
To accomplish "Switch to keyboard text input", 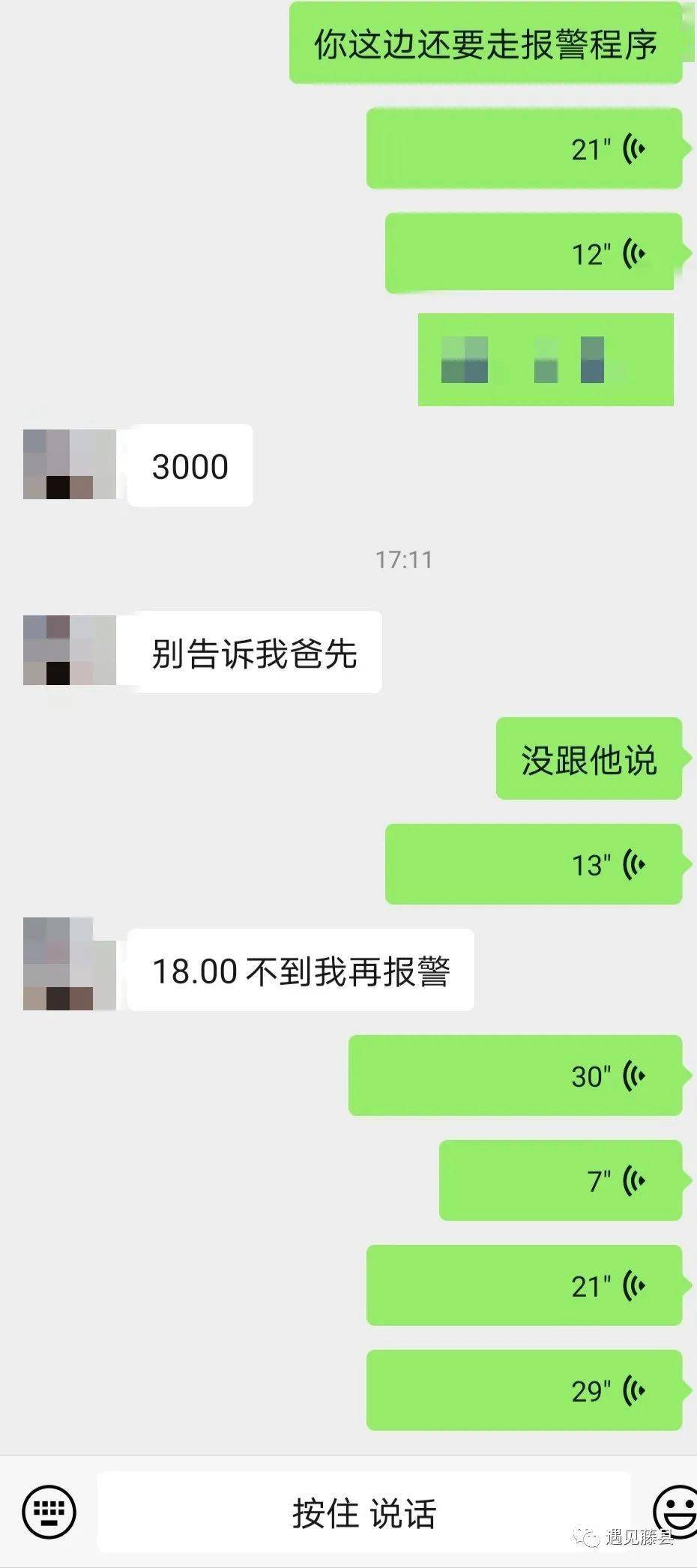I will point(49,1510).
